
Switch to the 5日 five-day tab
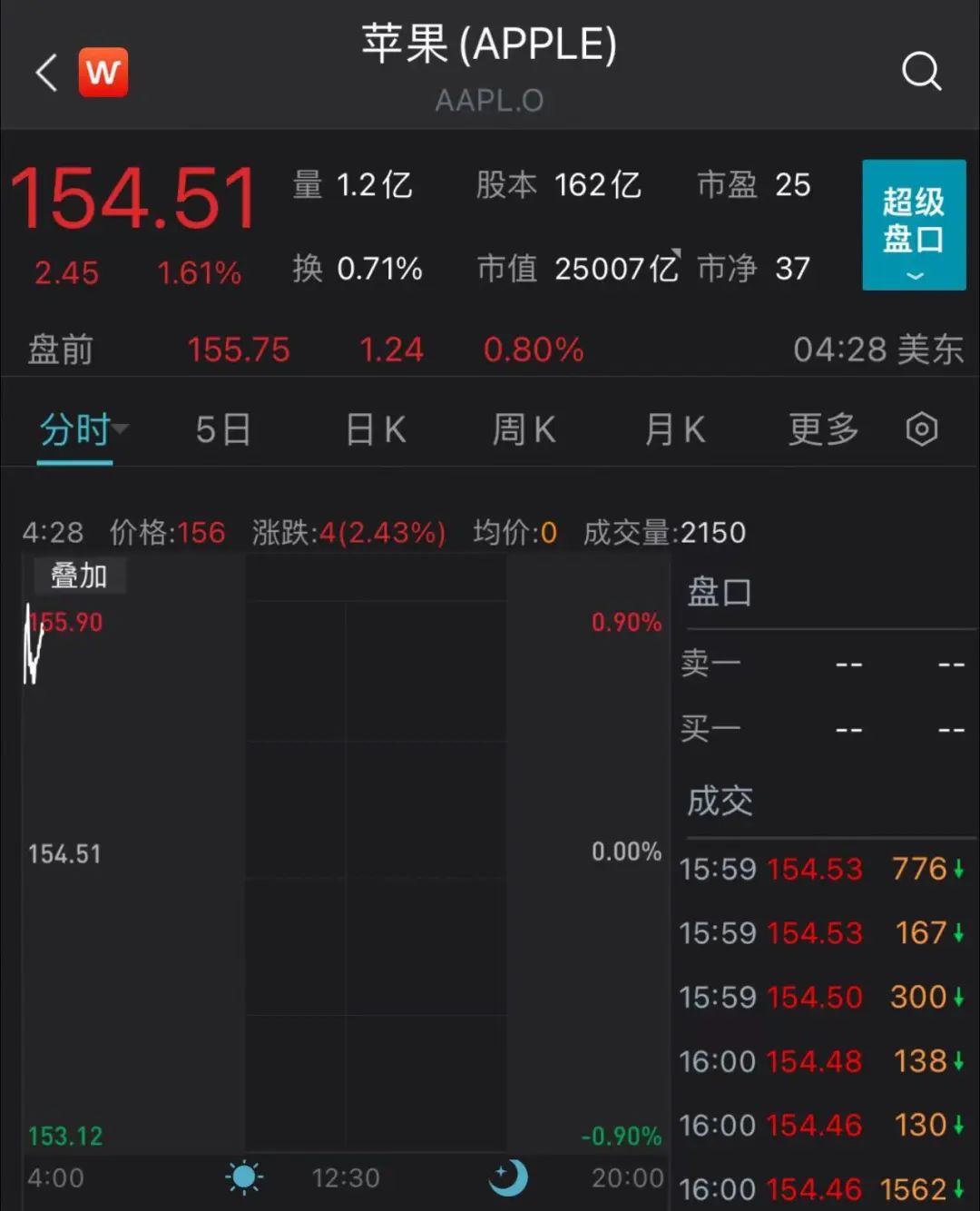(x=220, y=428)
